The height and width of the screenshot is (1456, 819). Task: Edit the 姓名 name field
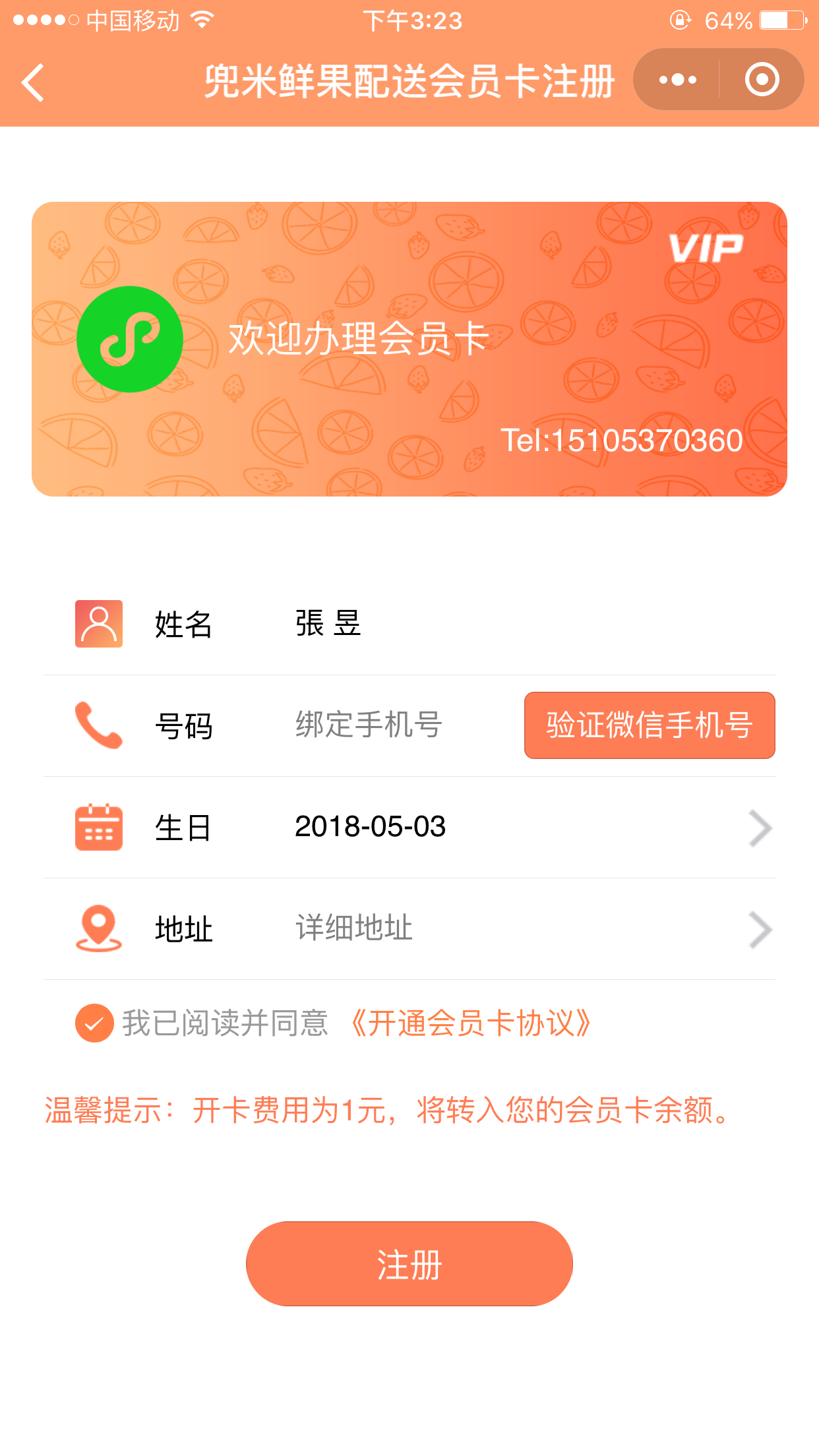click(x=462, y=624)
